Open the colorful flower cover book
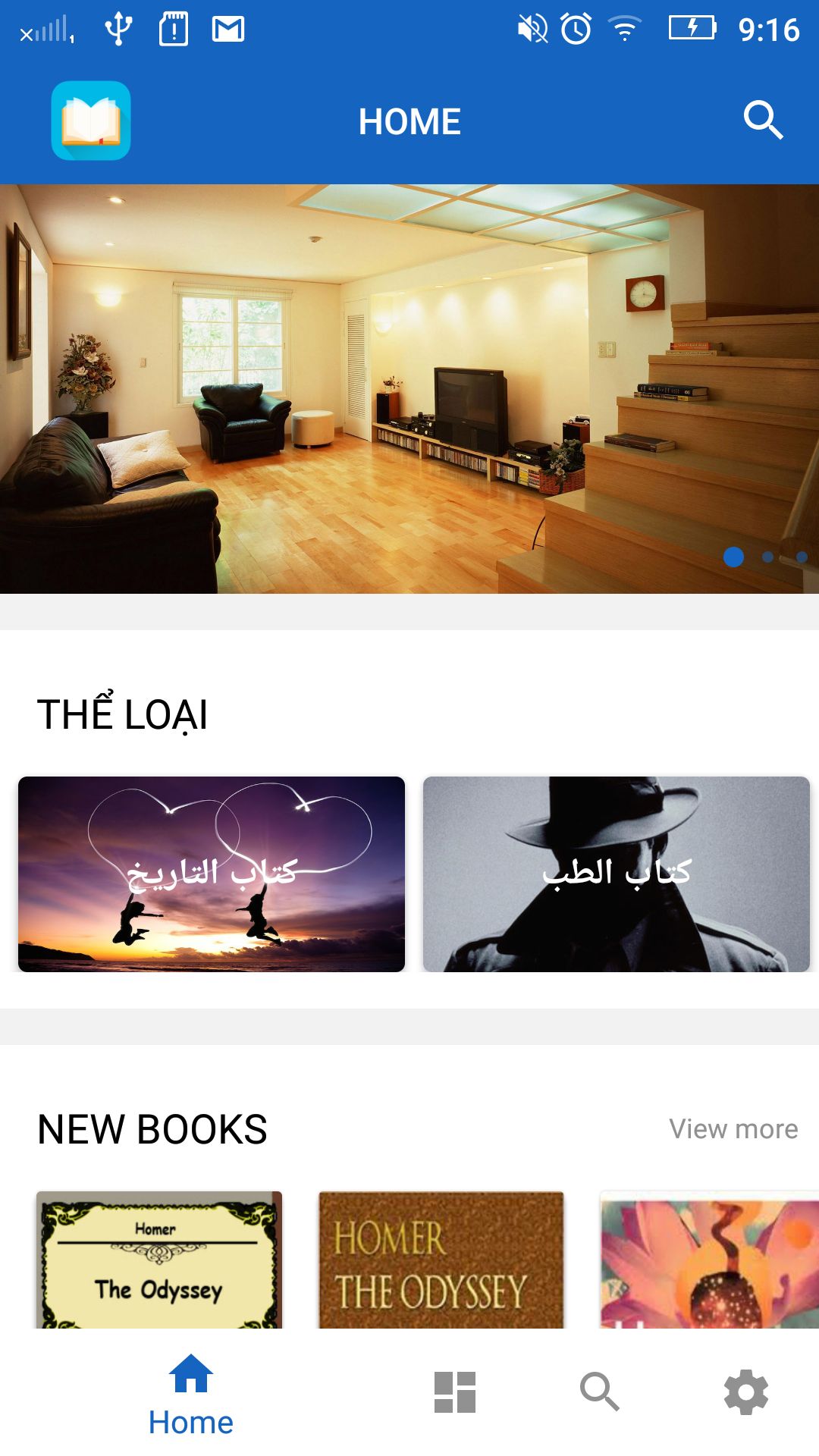 (709, 1260)
